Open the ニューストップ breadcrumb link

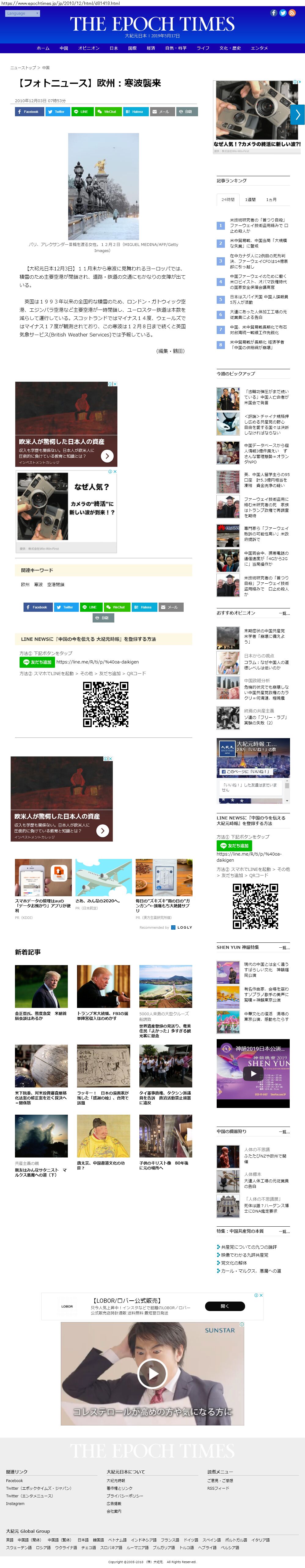[23, 68]
